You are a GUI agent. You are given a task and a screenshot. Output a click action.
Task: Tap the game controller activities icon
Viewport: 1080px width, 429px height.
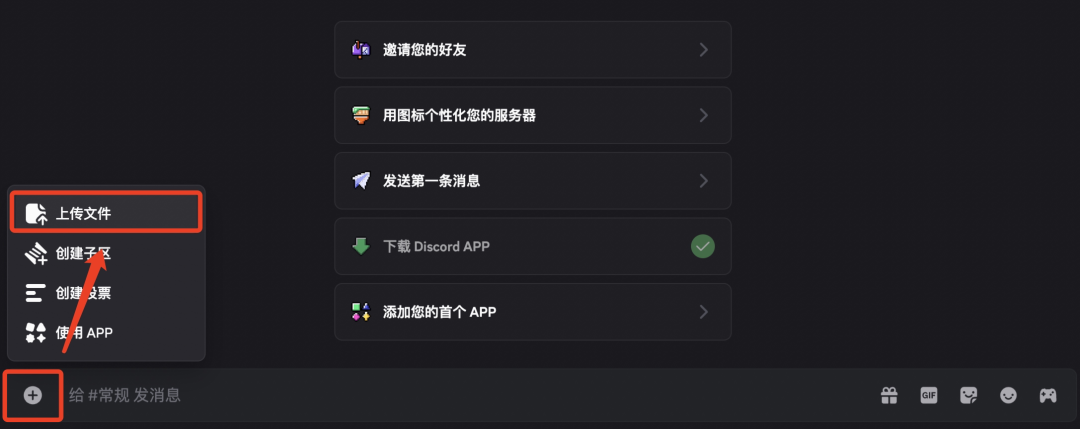[x=1047, y=395]
